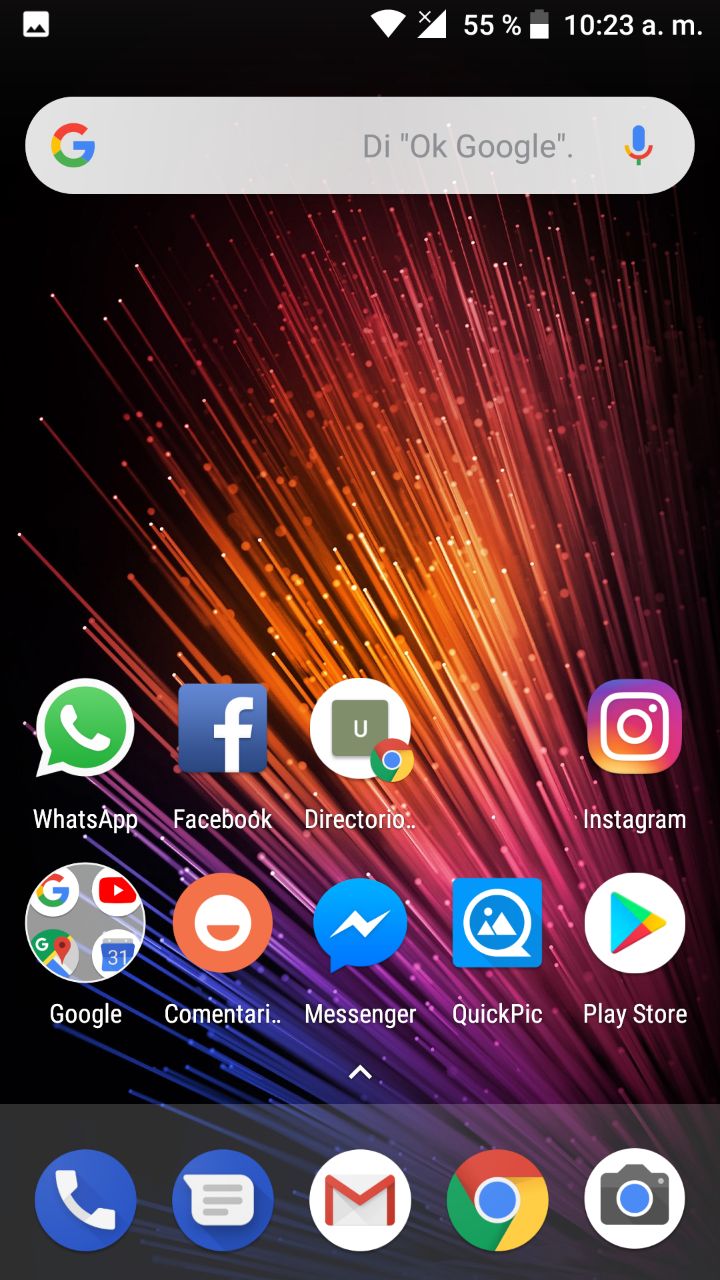The width and height of the screenshot is (720, 1280).
Task: Open the Messages app in the dock
Action: [222, 1199]
